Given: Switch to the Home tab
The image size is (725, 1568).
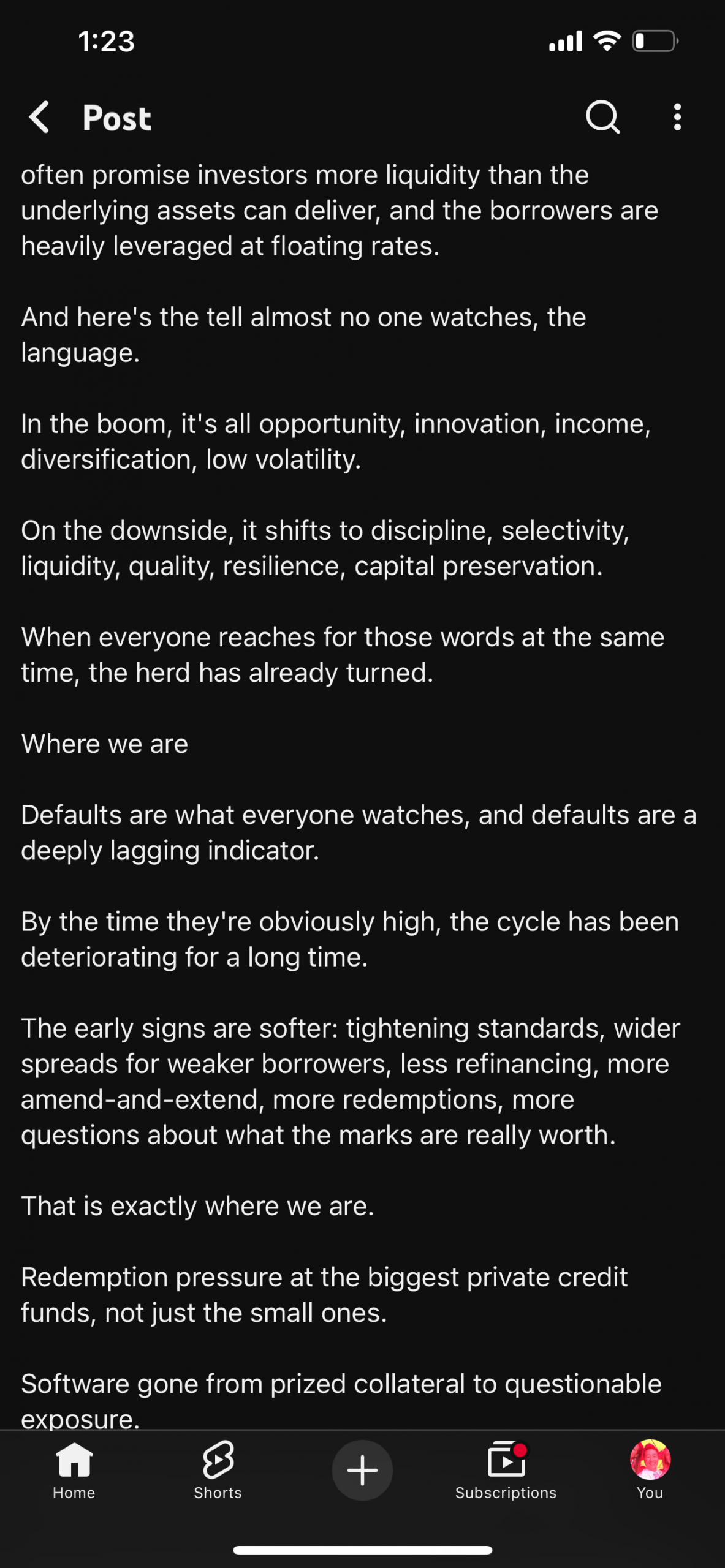Looking at the screenshot, I should [x=74, y=1470].
